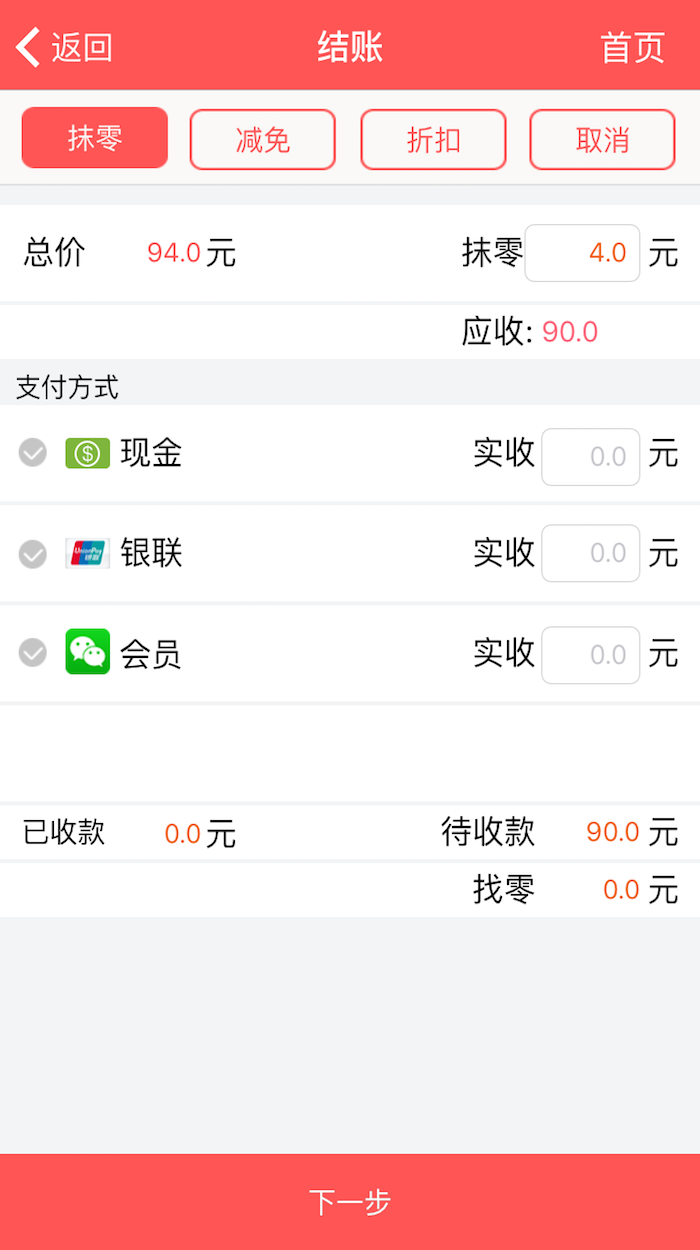Proceed with the 下一步 button
The width and height of the screenshot is (700, 1250).
[x=350, y=1202]
